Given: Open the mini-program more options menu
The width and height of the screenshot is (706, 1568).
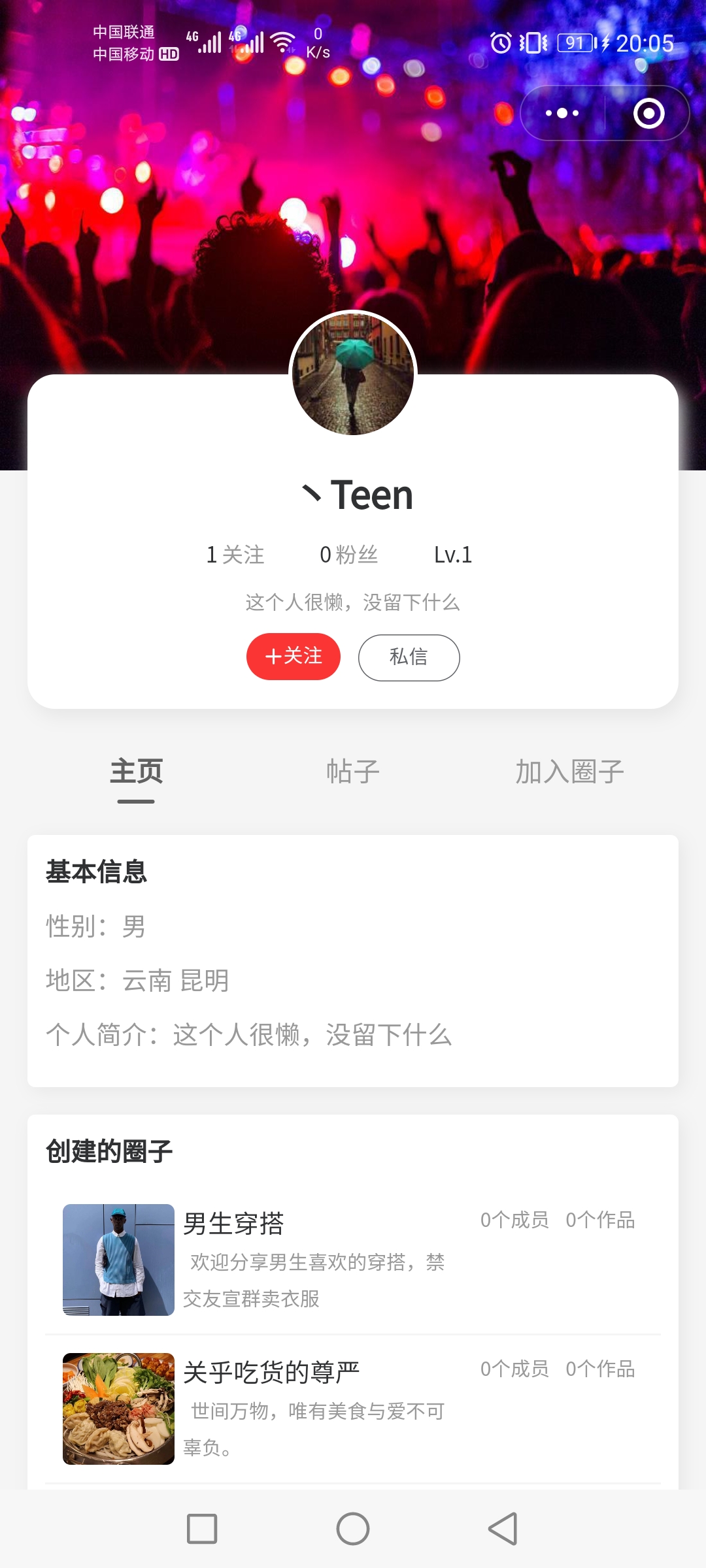Looking at the screenshot, I should point(562,113).
